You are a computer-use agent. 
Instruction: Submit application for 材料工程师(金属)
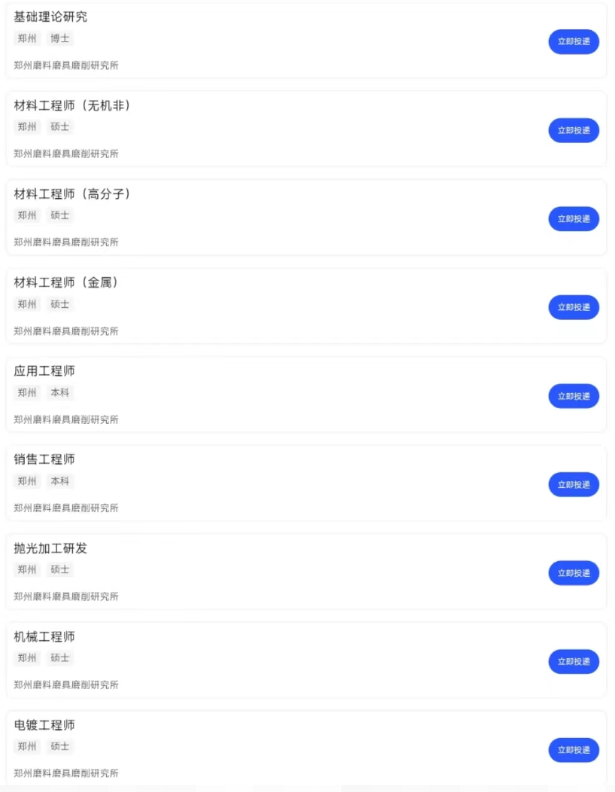[x=573, y=307]
